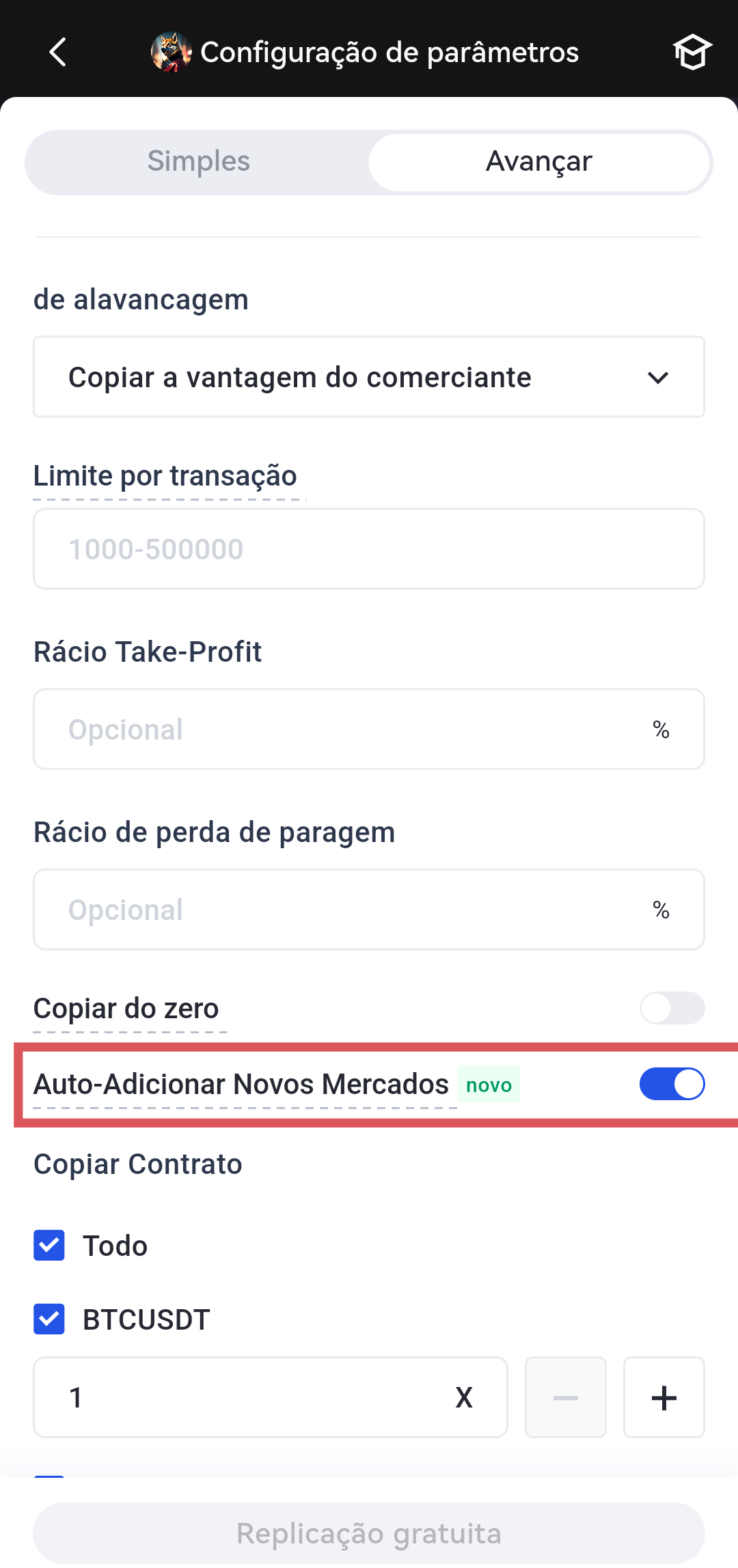Switch to the Simples tab
The width and height of the screenshot is (738, 1568).
point(198,162)
